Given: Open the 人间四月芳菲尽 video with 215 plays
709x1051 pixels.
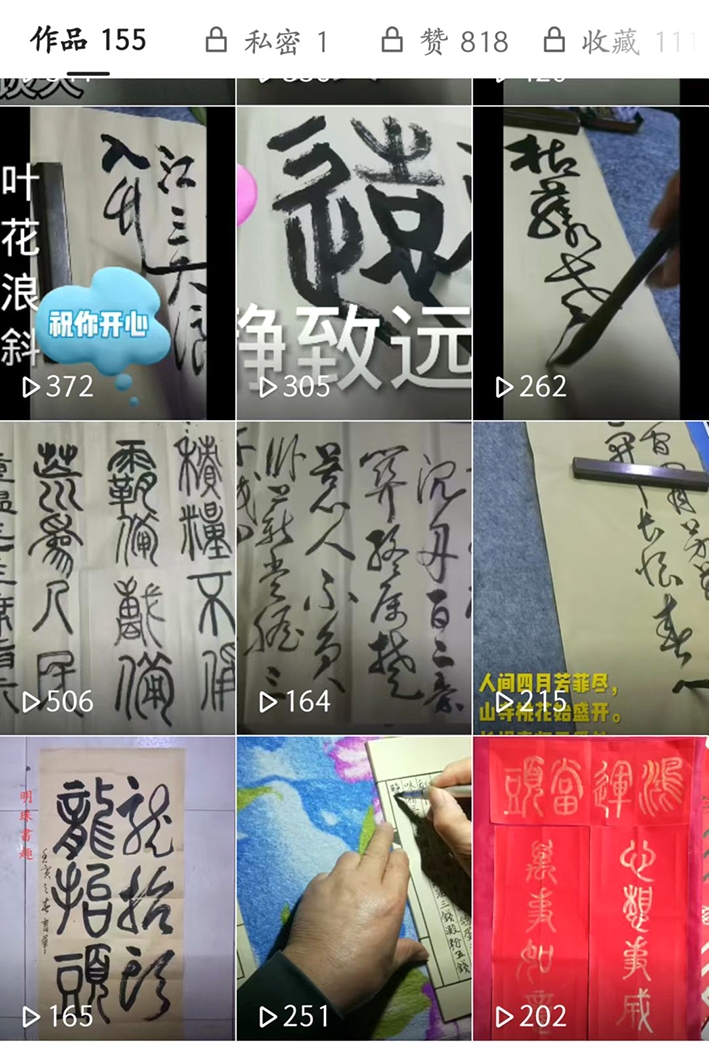Looking at the screenshot, I should point(591,578).
